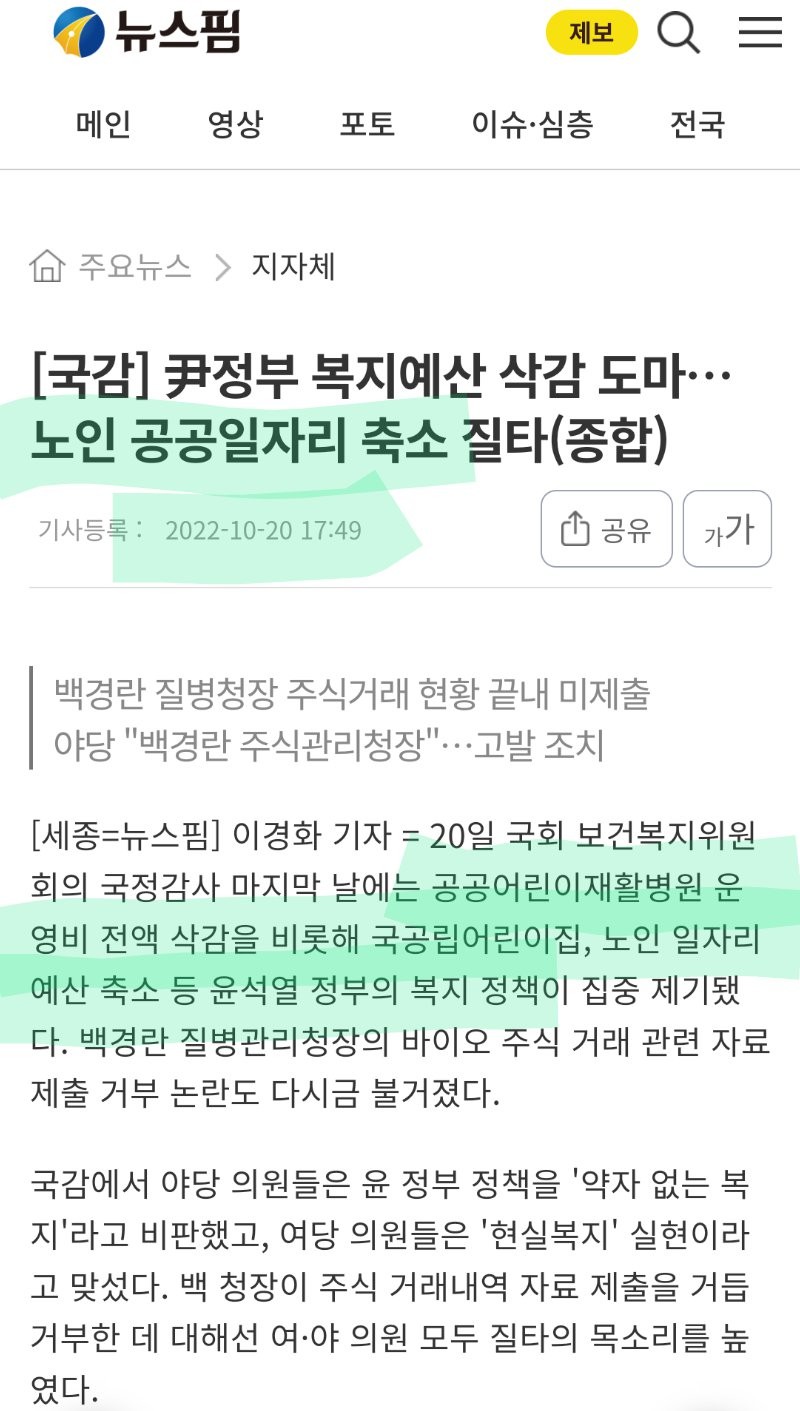Open the hamburger menu

coord(760,33)
